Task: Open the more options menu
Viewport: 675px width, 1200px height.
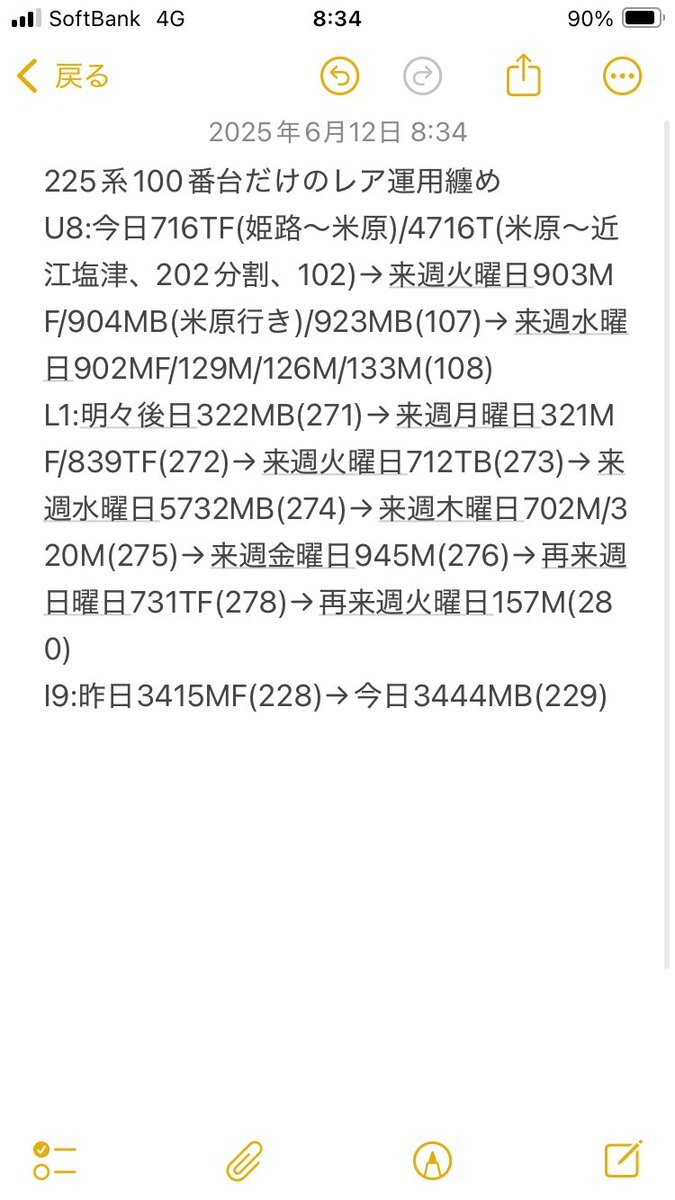Action: tap(622, 76)
